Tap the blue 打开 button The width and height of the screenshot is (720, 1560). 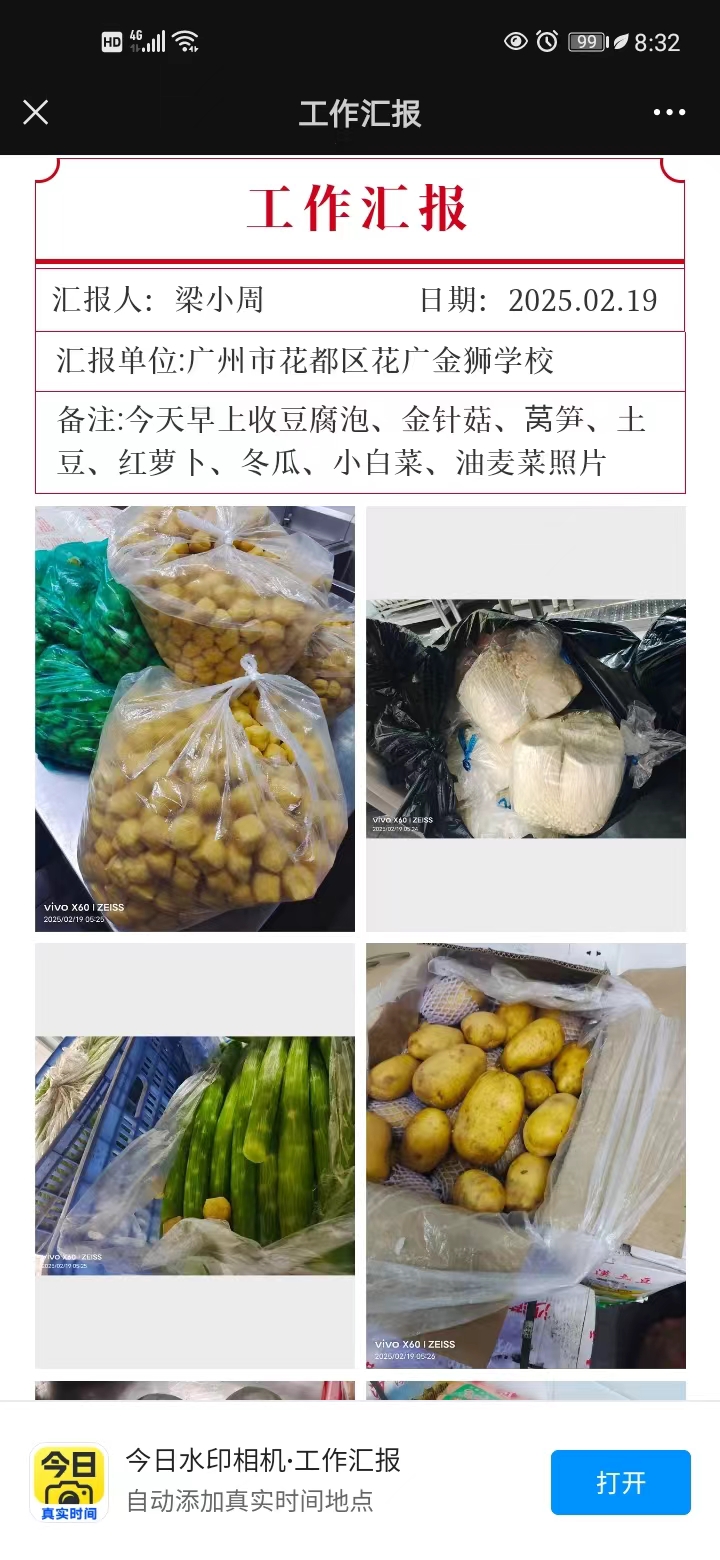coord(620,1482)
